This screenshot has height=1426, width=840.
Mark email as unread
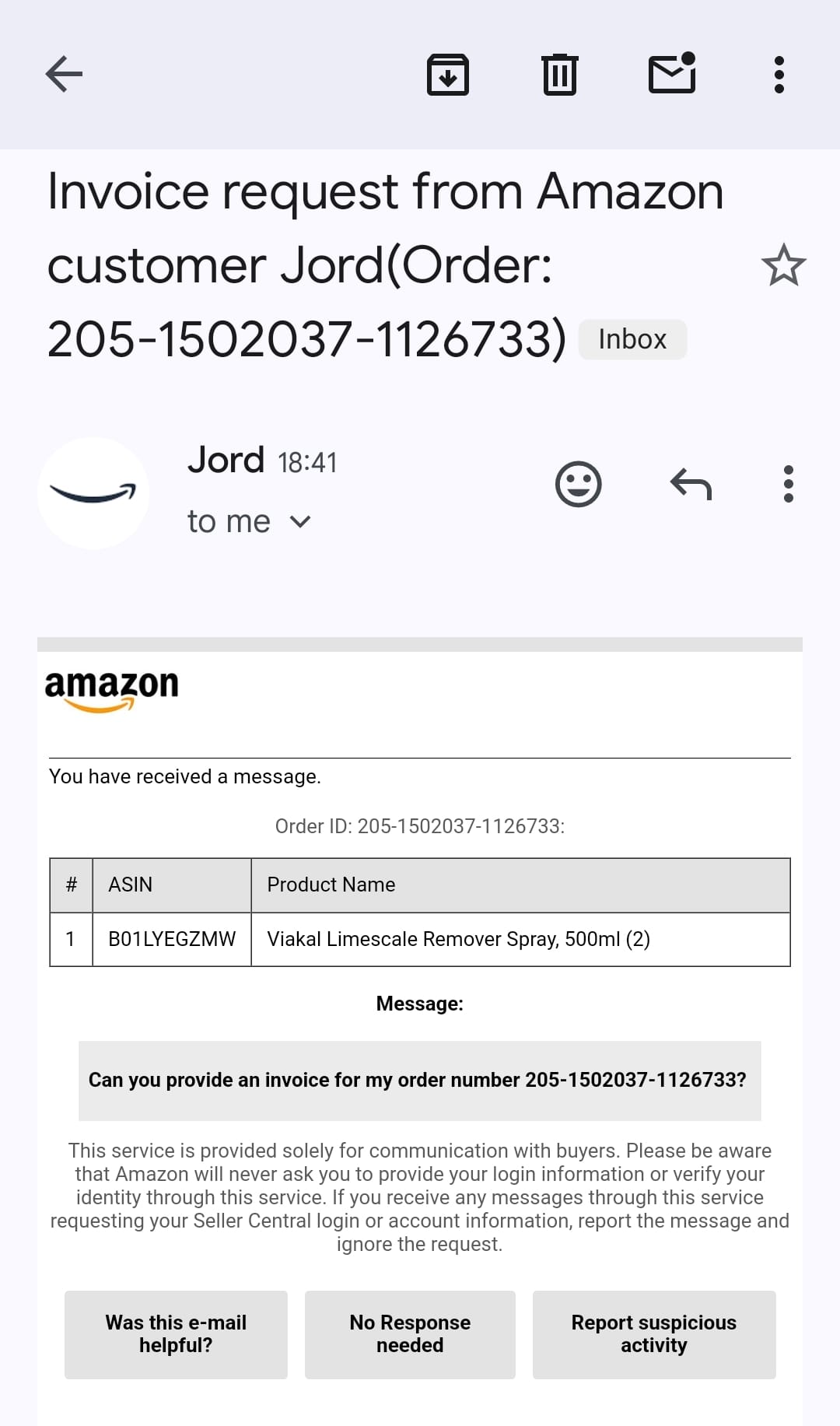(672, 73)
